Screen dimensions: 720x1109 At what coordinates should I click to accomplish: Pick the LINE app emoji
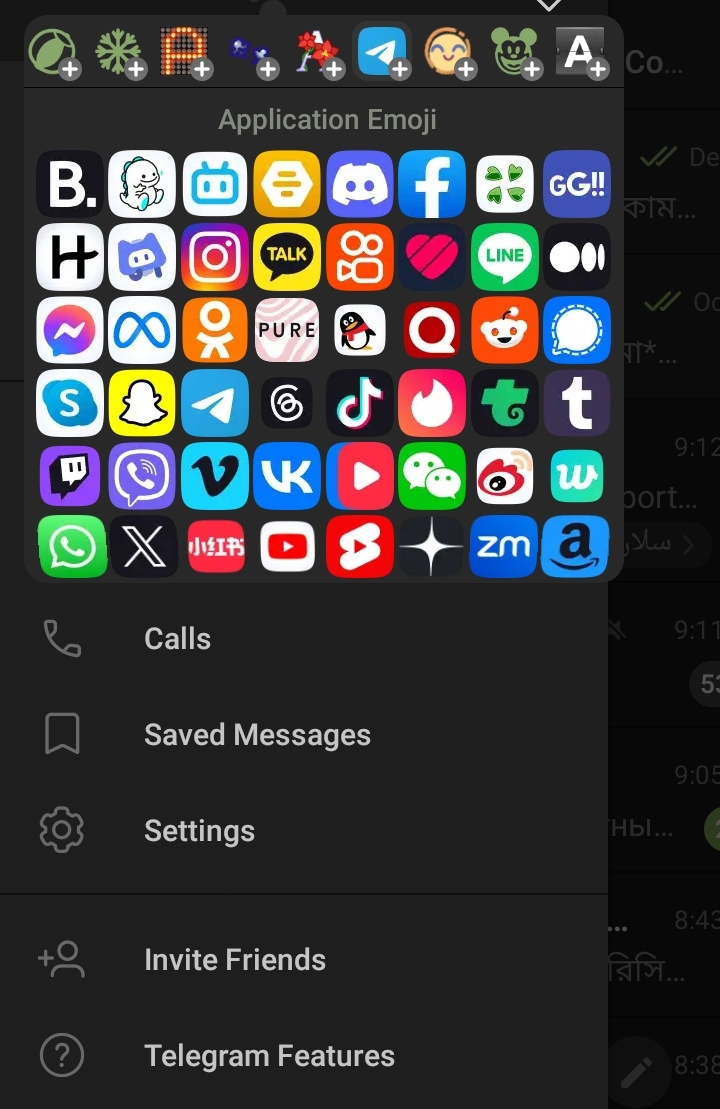click(x=504, y=257)
